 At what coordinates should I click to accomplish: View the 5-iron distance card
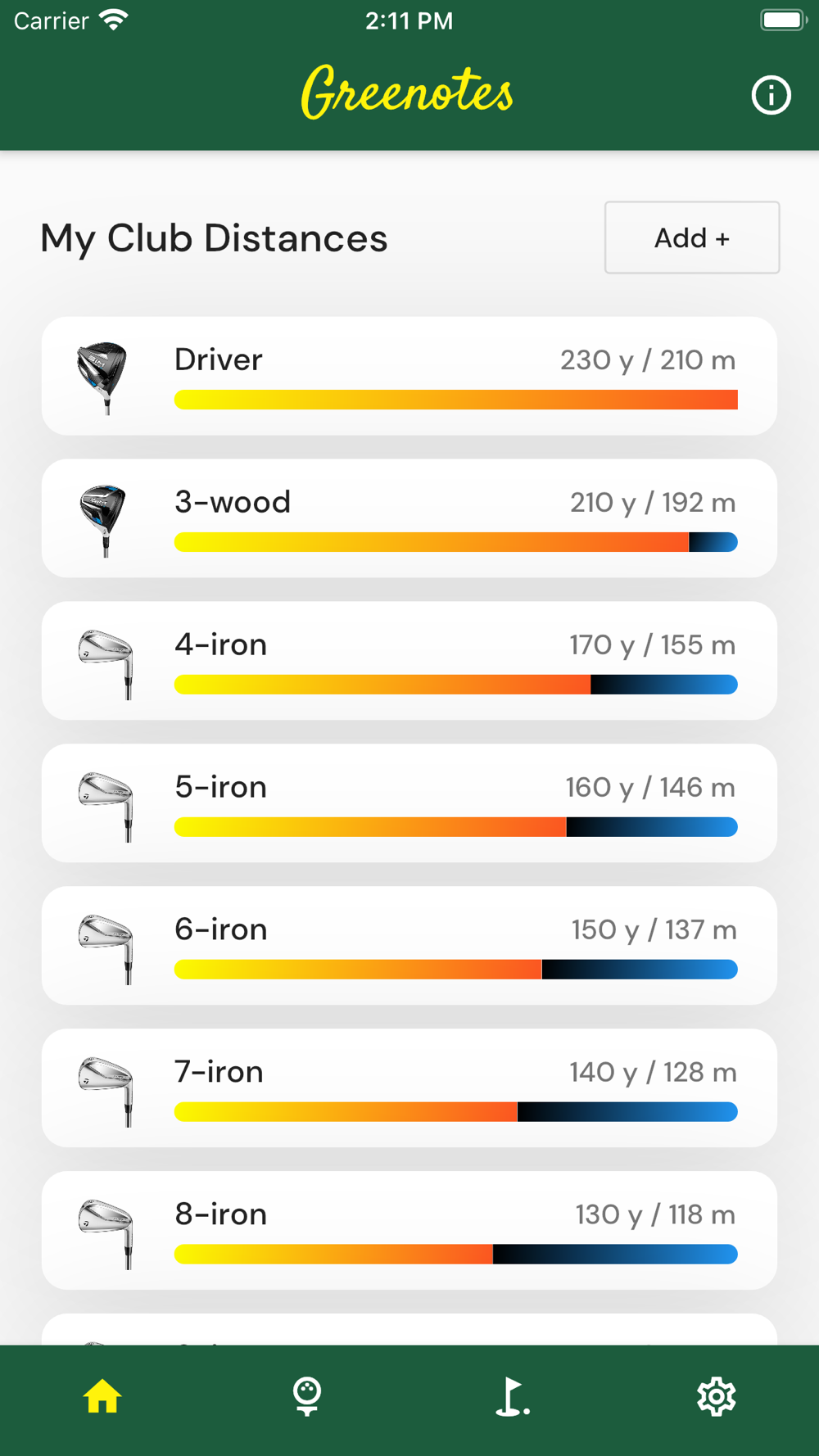click(x=409, y=803)
